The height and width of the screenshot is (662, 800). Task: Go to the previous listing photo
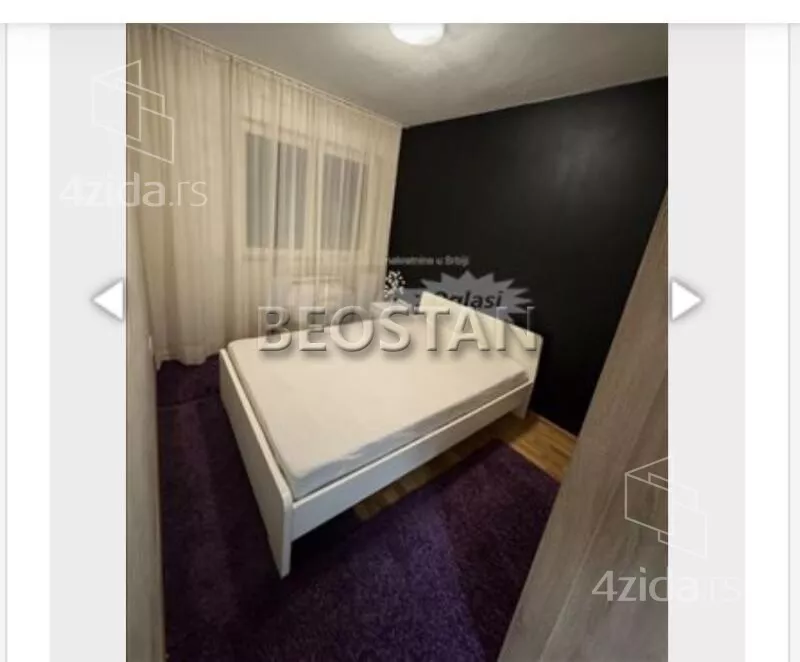click(107, 299)
